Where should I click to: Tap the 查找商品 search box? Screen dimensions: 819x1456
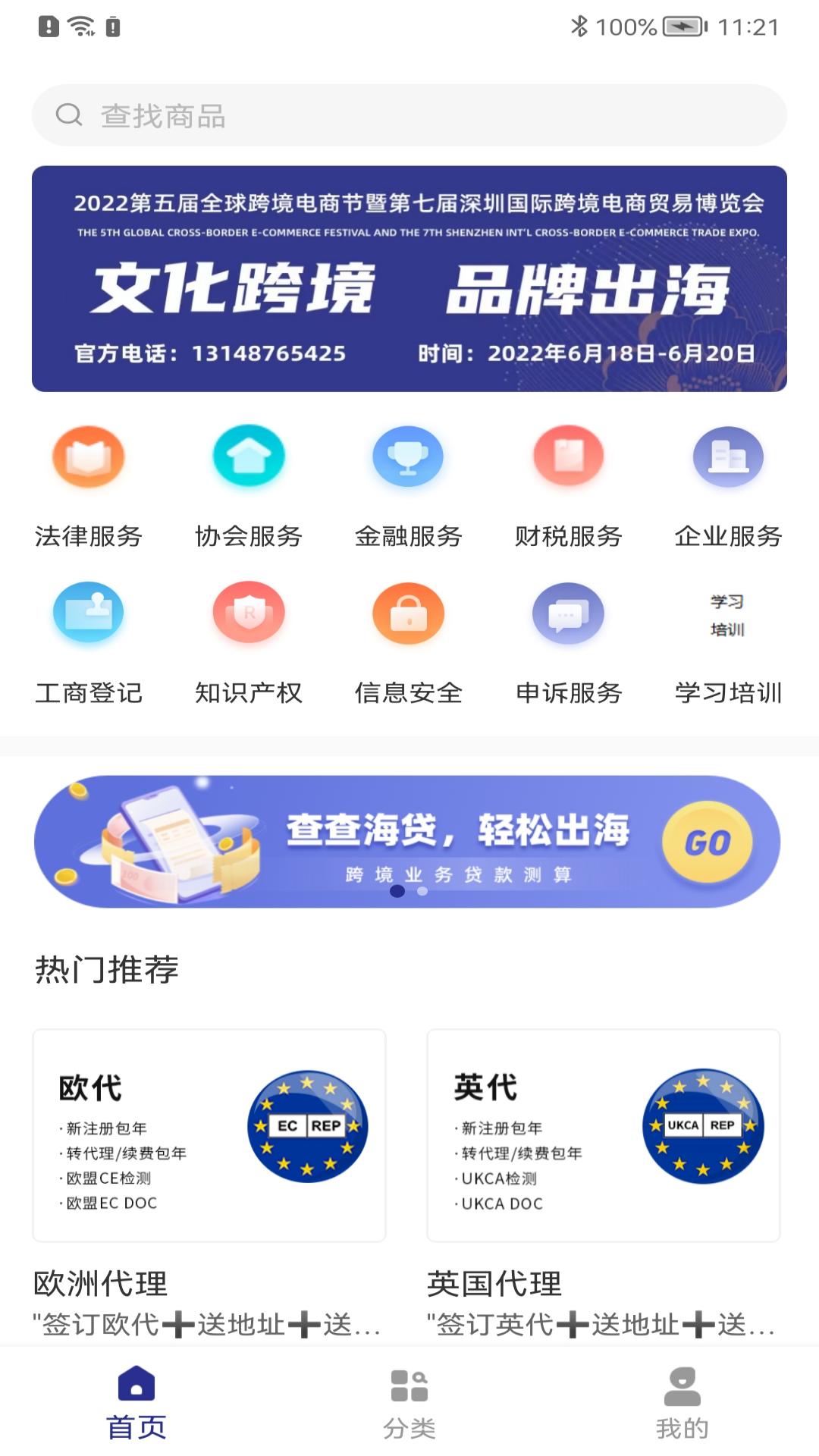point(409,115)
